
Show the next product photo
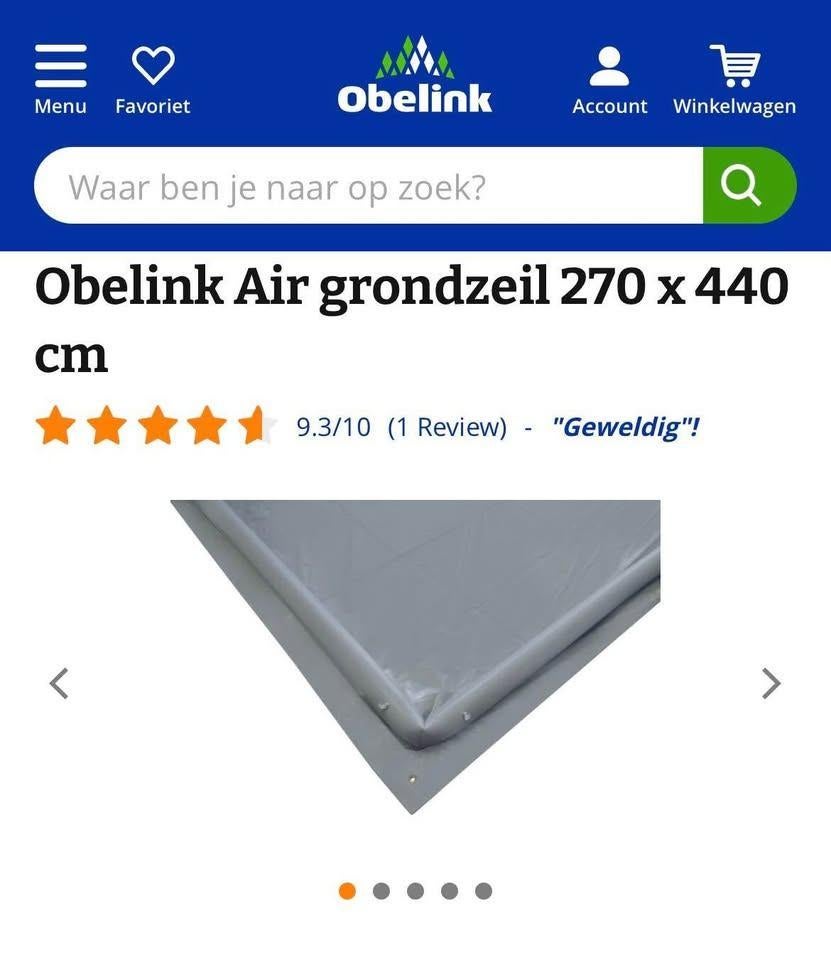tap(770, 683)
